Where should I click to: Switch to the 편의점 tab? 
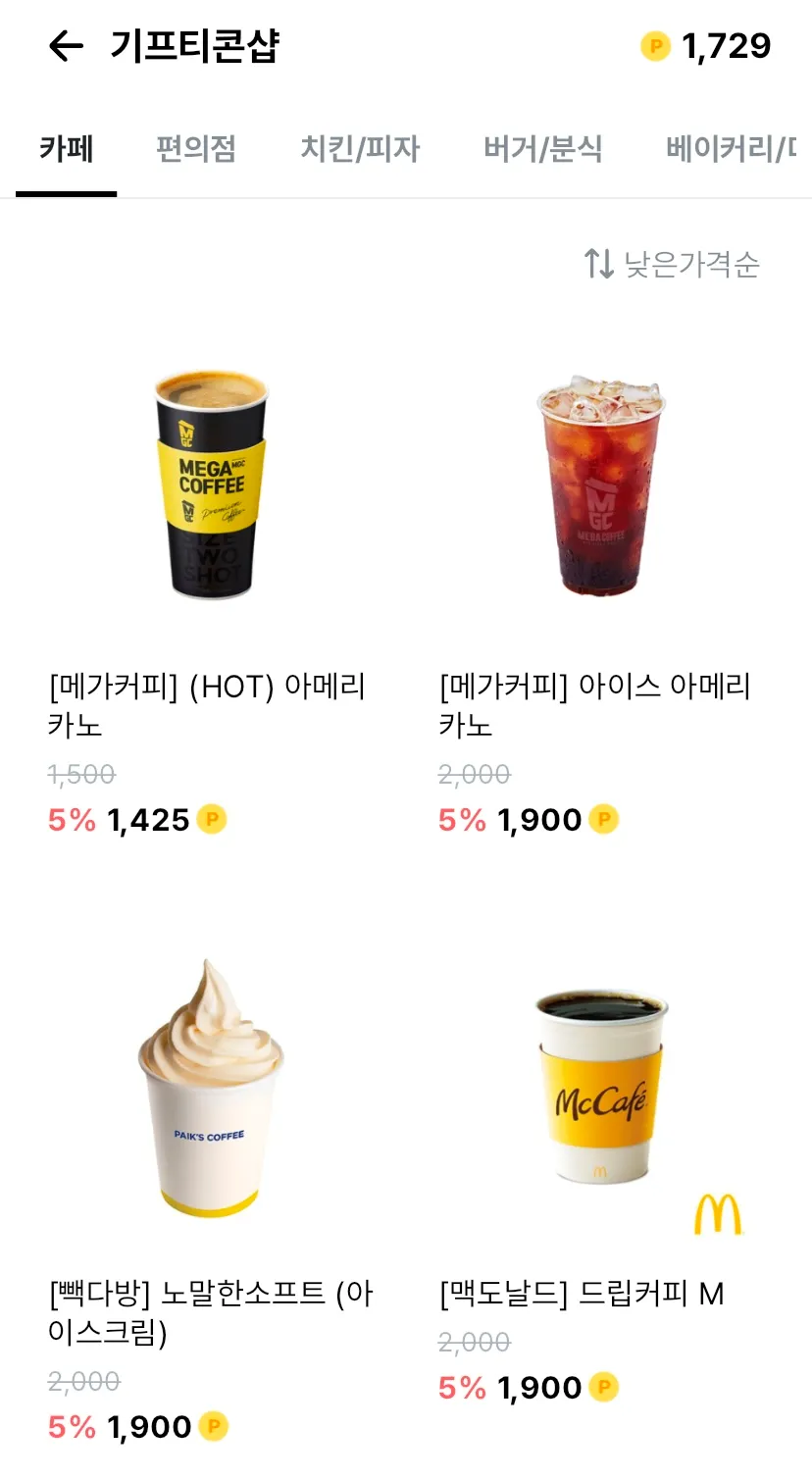[x=195, y=147]
